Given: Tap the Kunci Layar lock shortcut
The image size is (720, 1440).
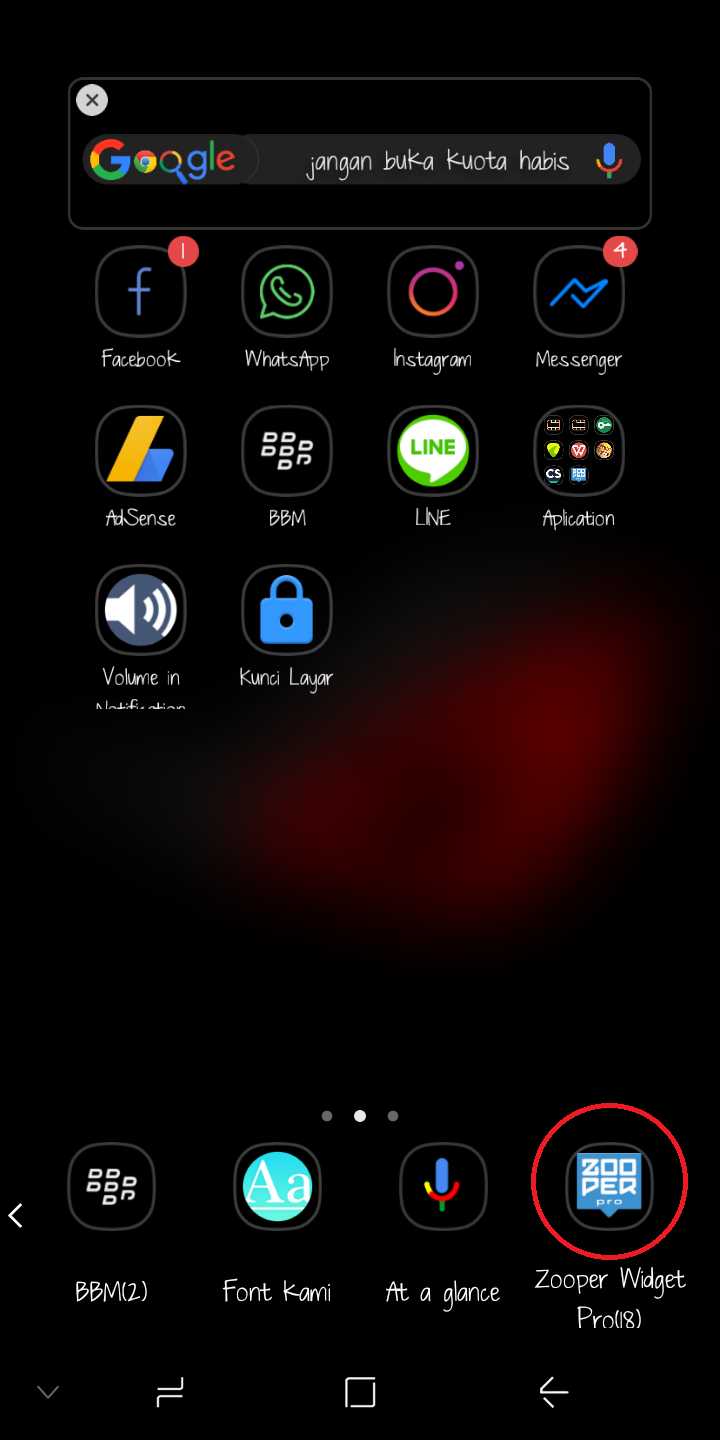Looking at the screenshot, I should click(287, 610).
